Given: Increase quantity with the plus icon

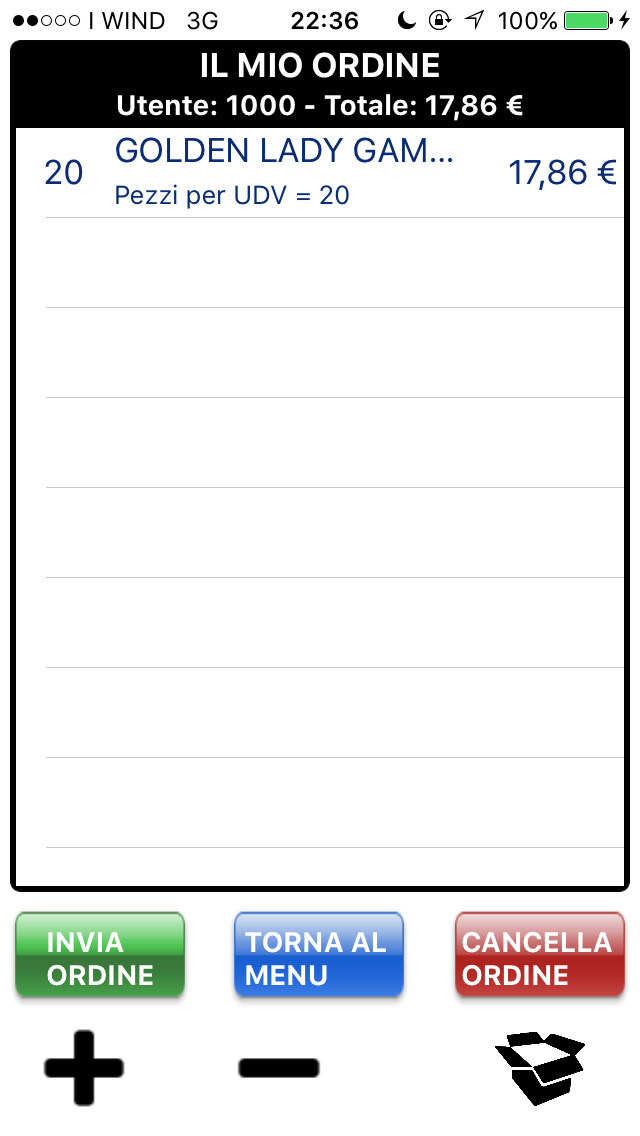Looking at the screenshot, I should coord(84,1068).
